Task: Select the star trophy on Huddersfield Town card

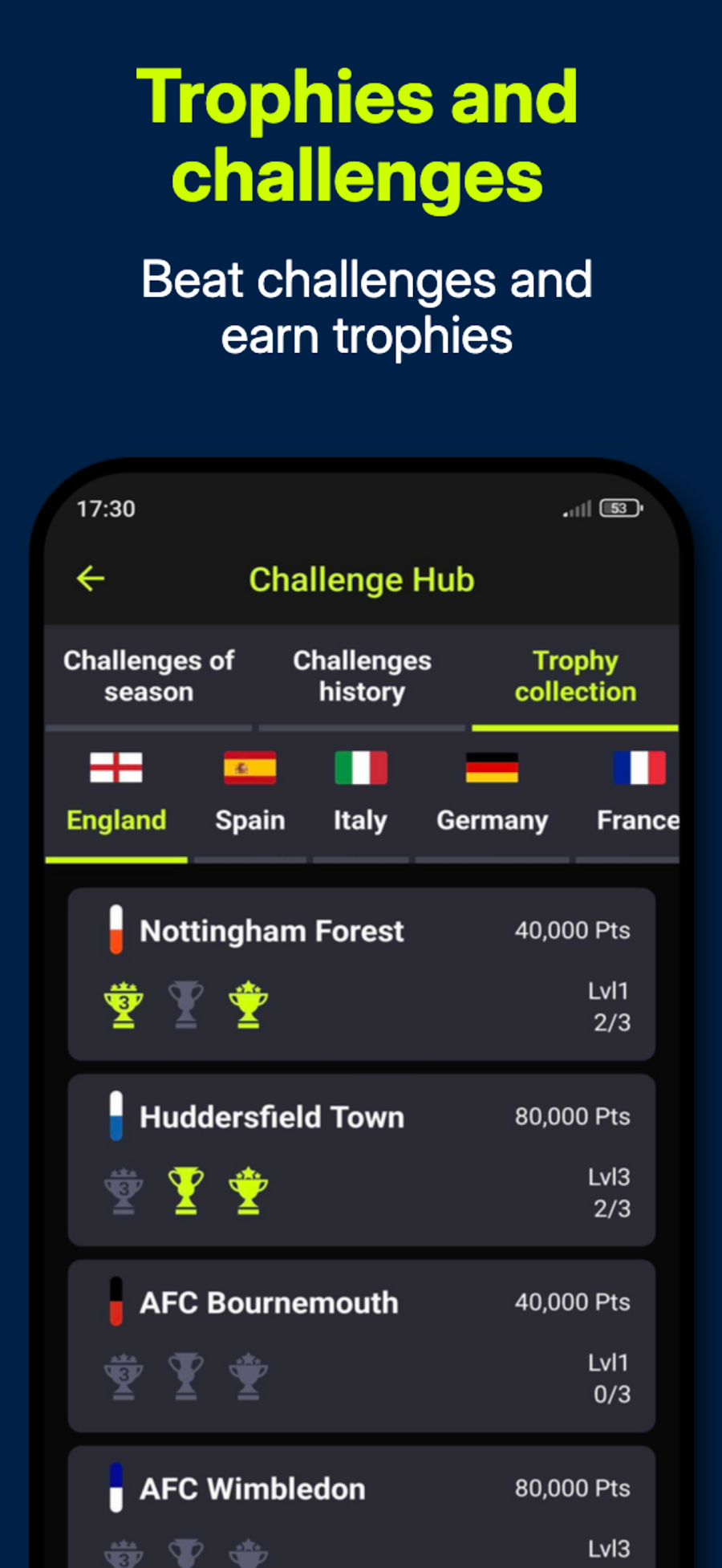Action: pos(248,1189)
